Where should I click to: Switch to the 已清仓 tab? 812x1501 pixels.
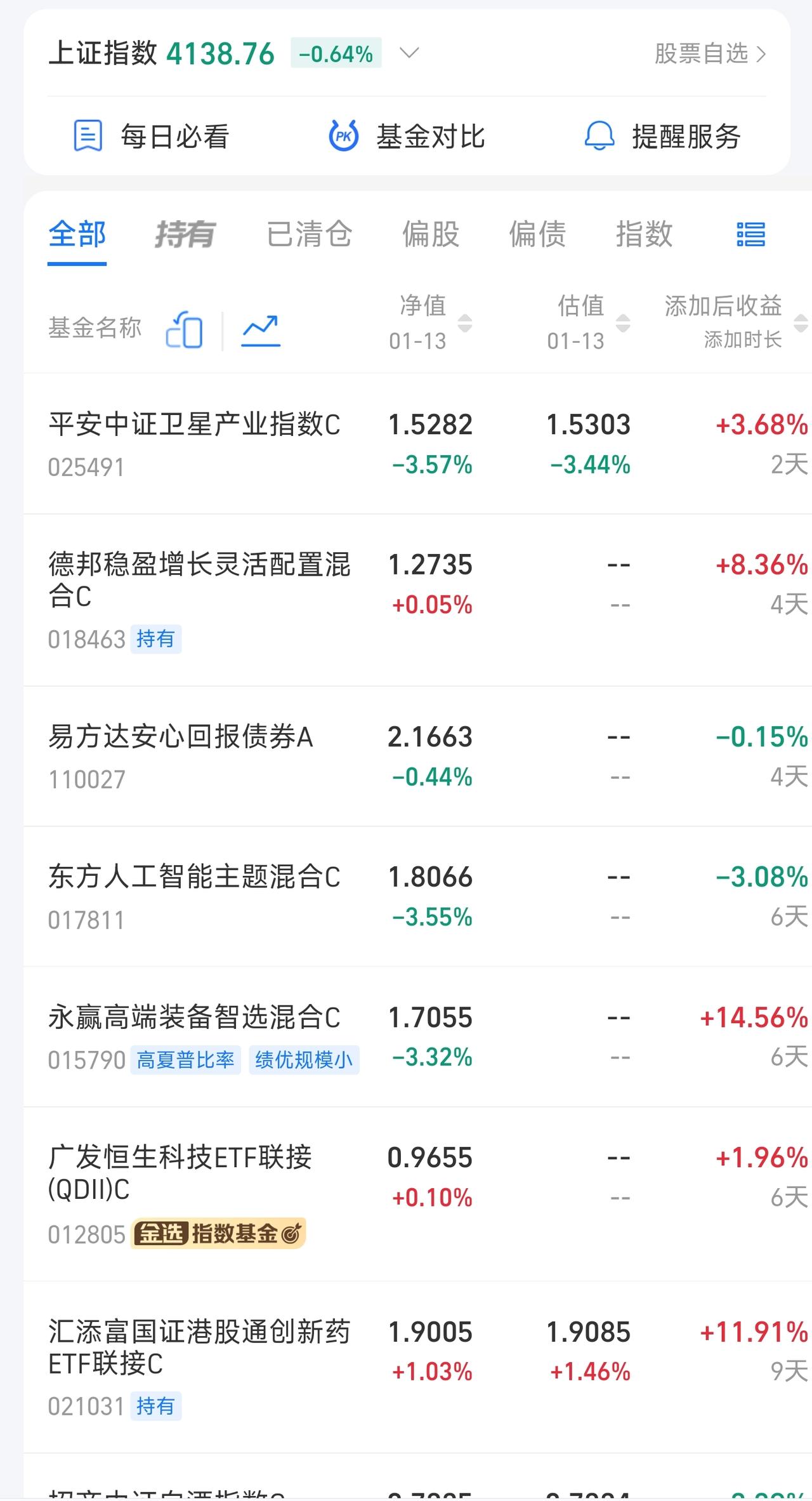(309, 234)
